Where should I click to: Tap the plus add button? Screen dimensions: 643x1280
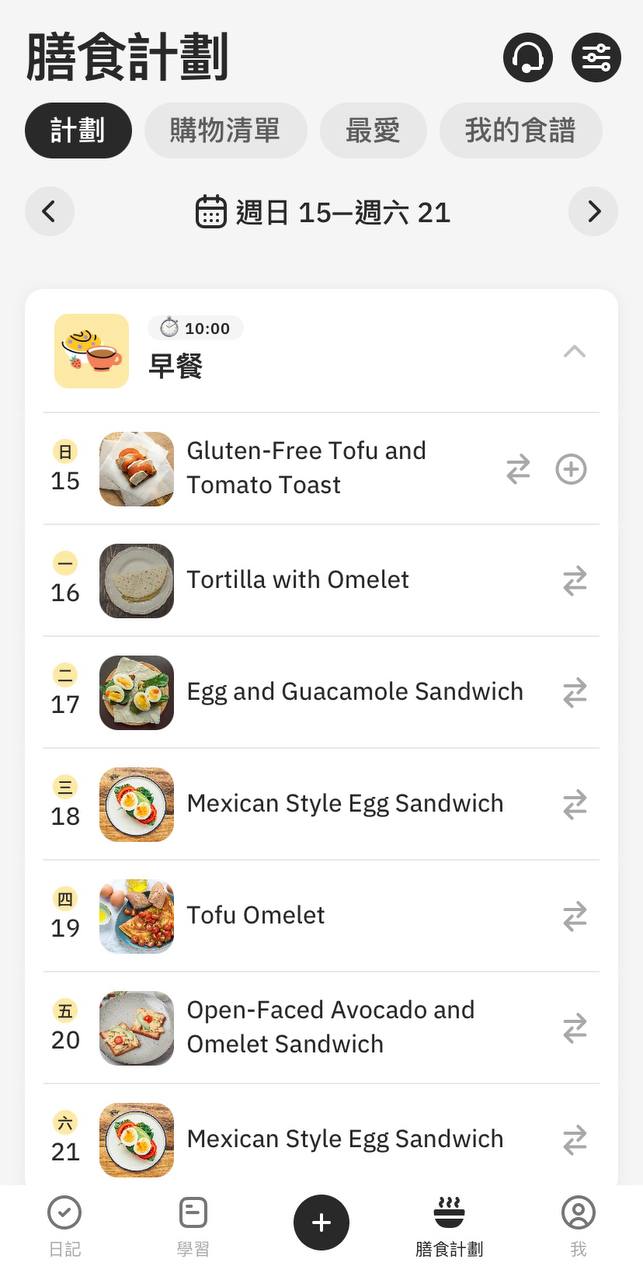(x=321, y=1222)
